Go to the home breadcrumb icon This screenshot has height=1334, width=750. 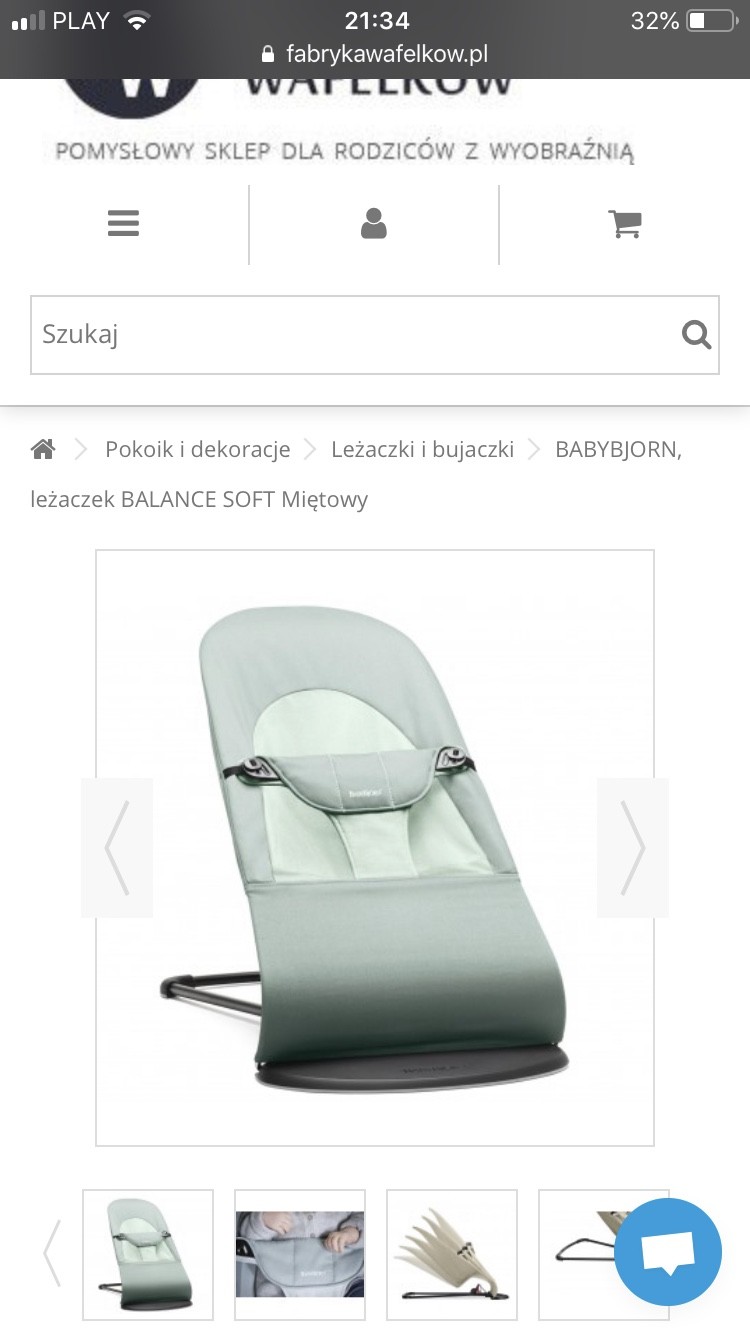[43, 450]
